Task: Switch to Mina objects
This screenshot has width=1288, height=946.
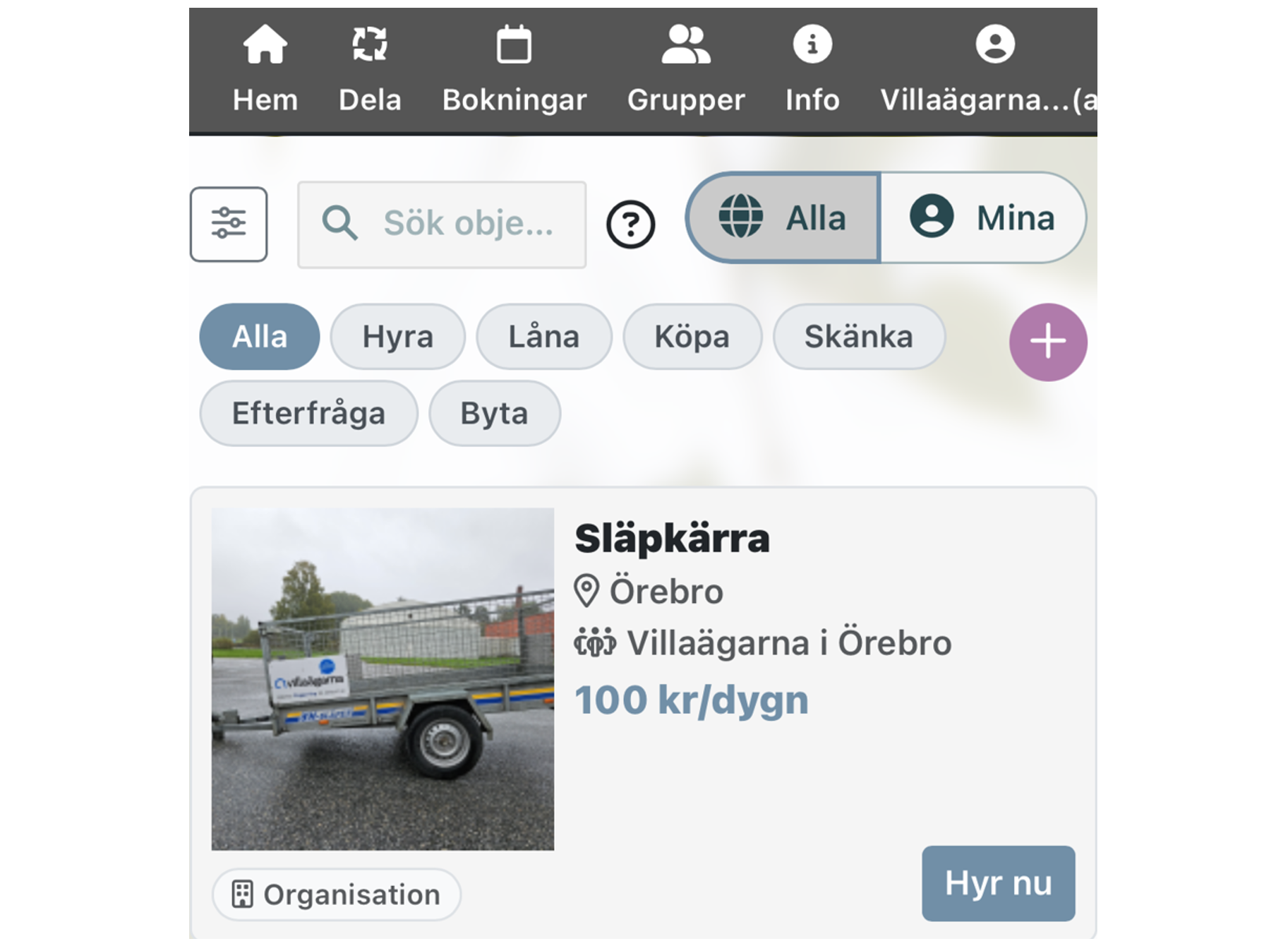Action: pos(982,217)
